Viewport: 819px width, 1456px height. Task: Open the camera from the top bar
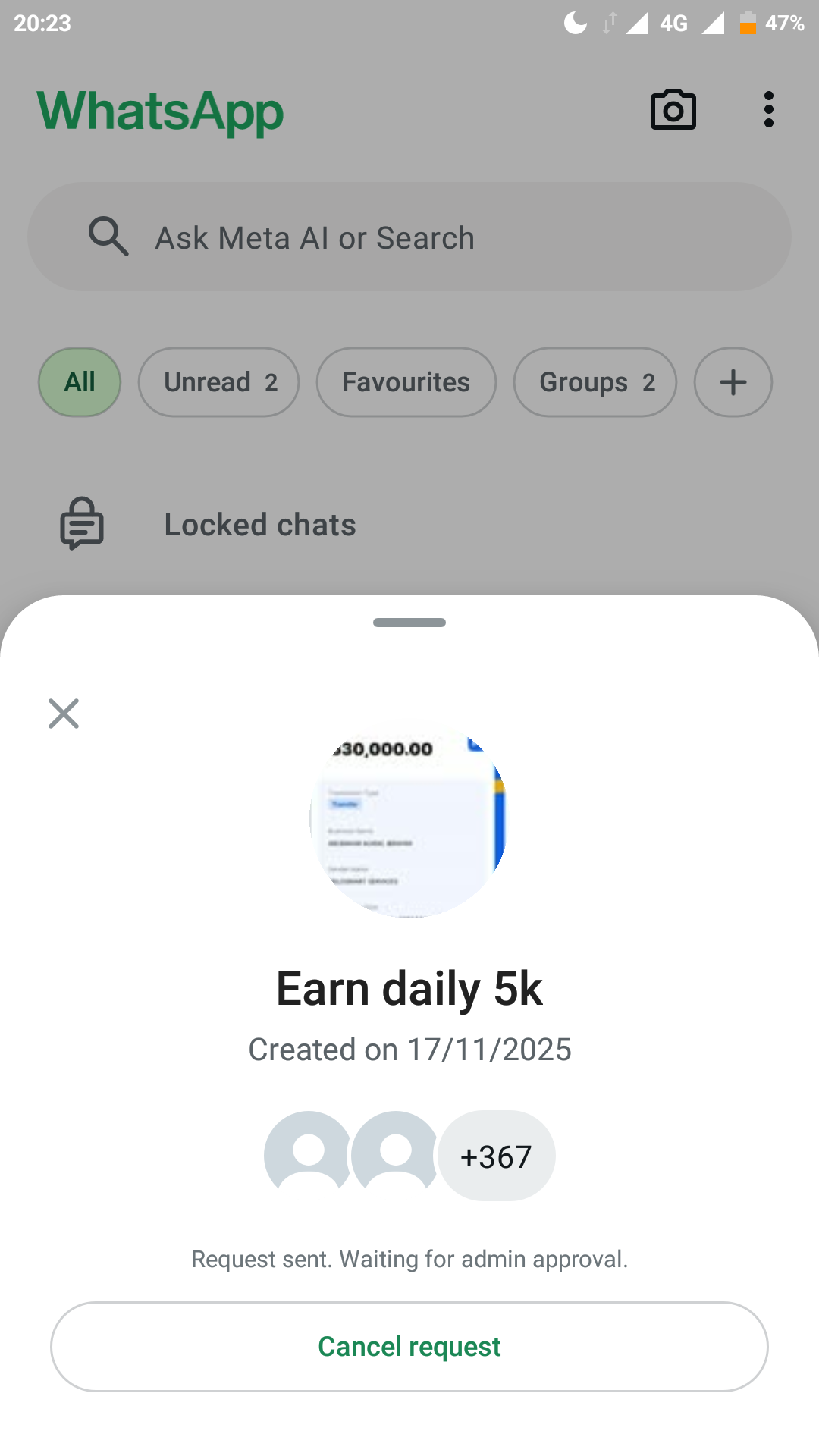click(673, 111)
